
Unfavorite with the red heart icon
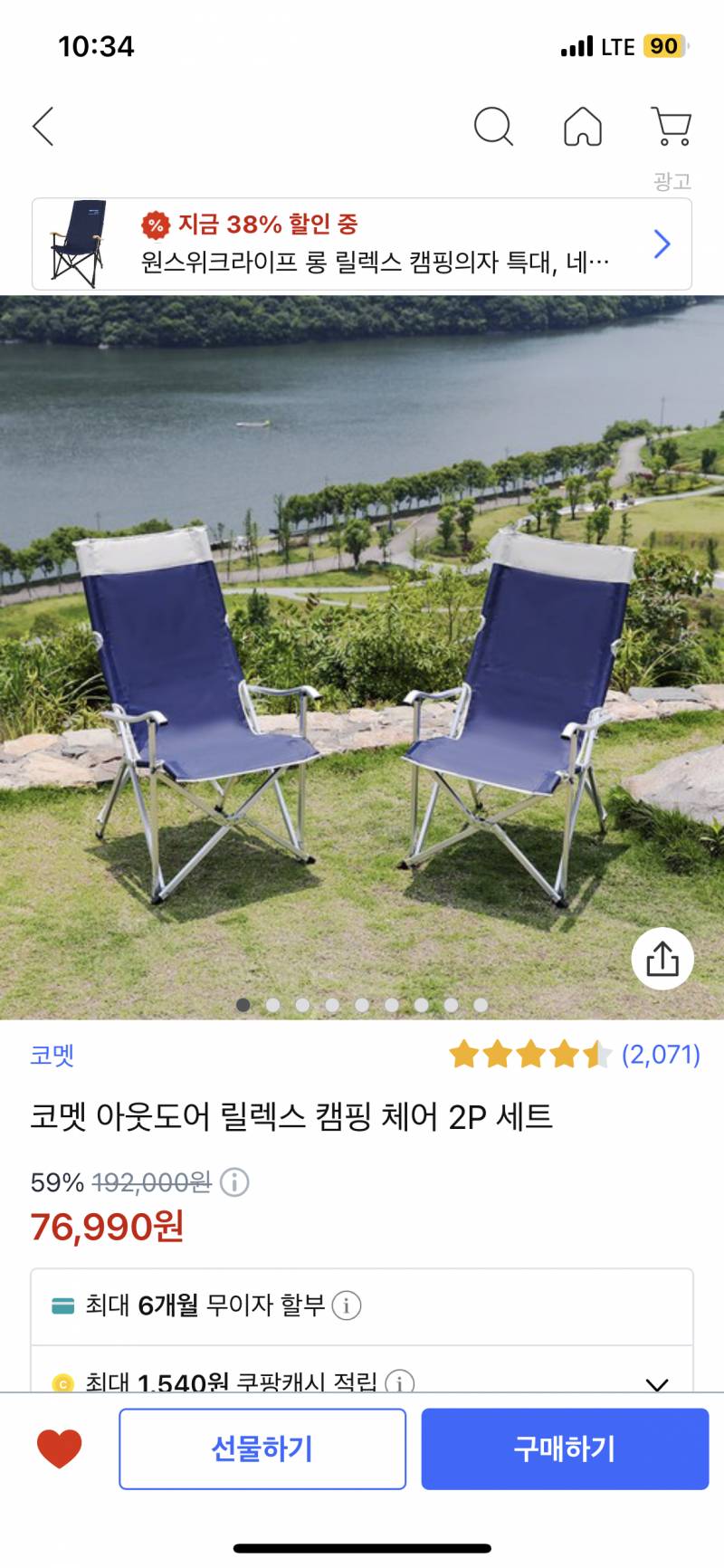60,1448
